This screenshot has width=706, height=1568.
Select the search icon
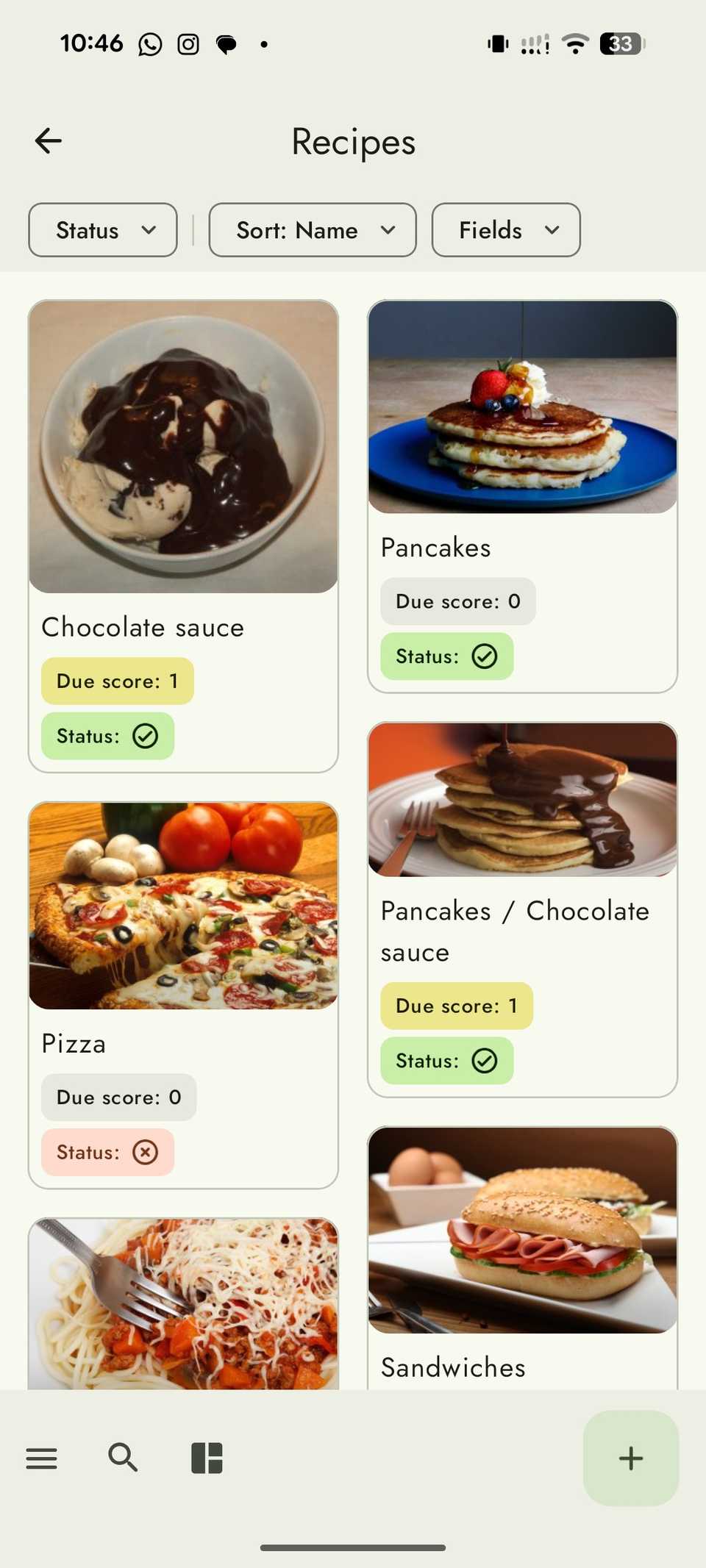[x=123, y=1458]
